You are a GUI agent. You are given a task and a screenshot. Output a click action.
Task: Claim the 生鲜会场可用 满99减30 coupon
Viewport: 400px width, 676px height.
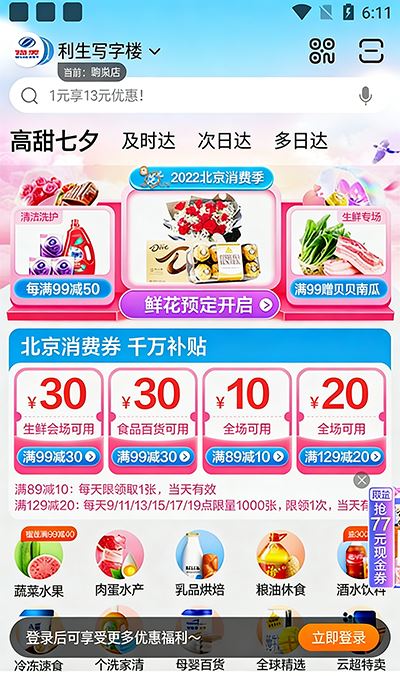coord(59,421)
